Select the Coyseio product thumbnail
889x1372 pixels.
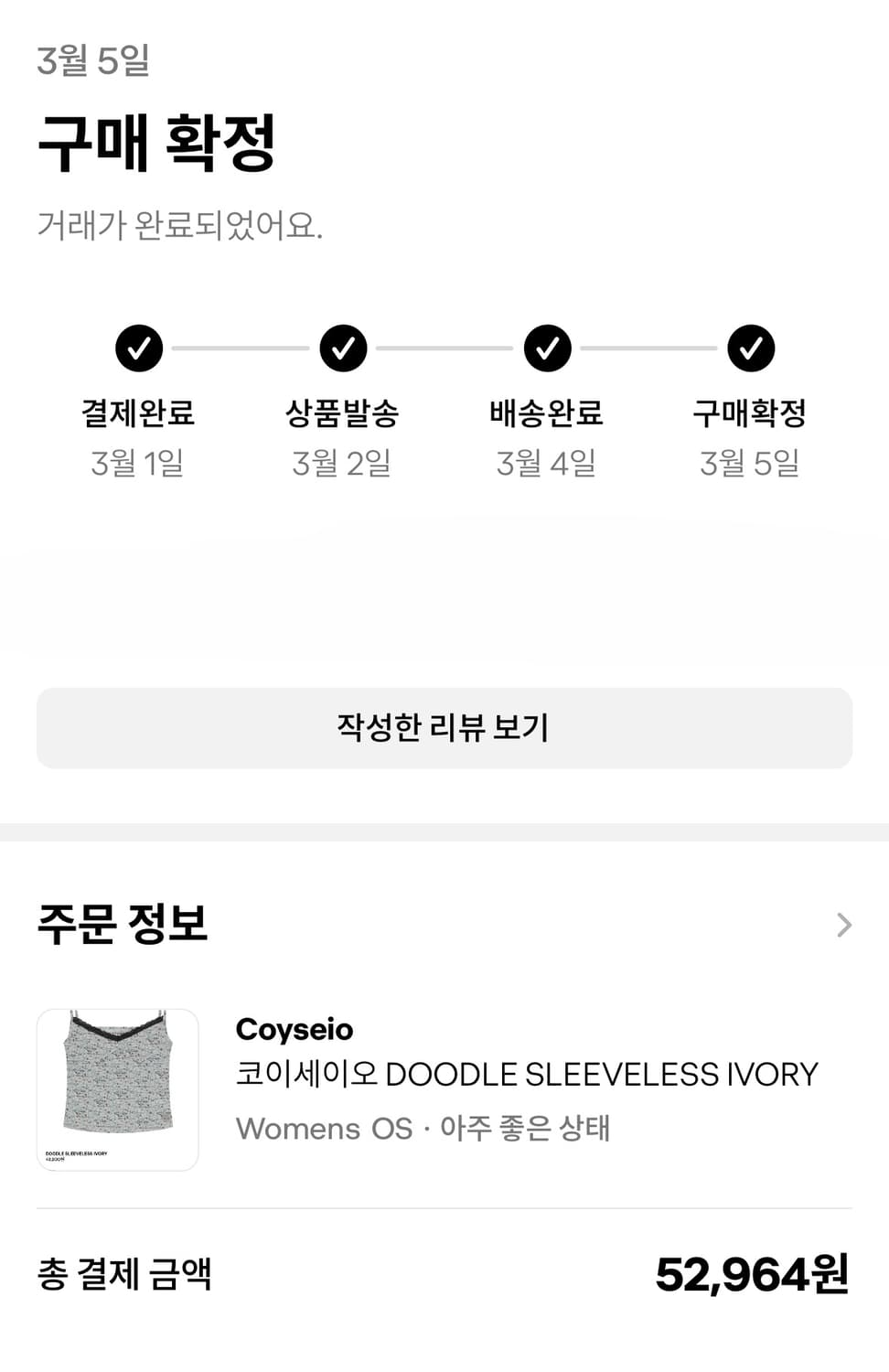click(x=117, y=1088)
